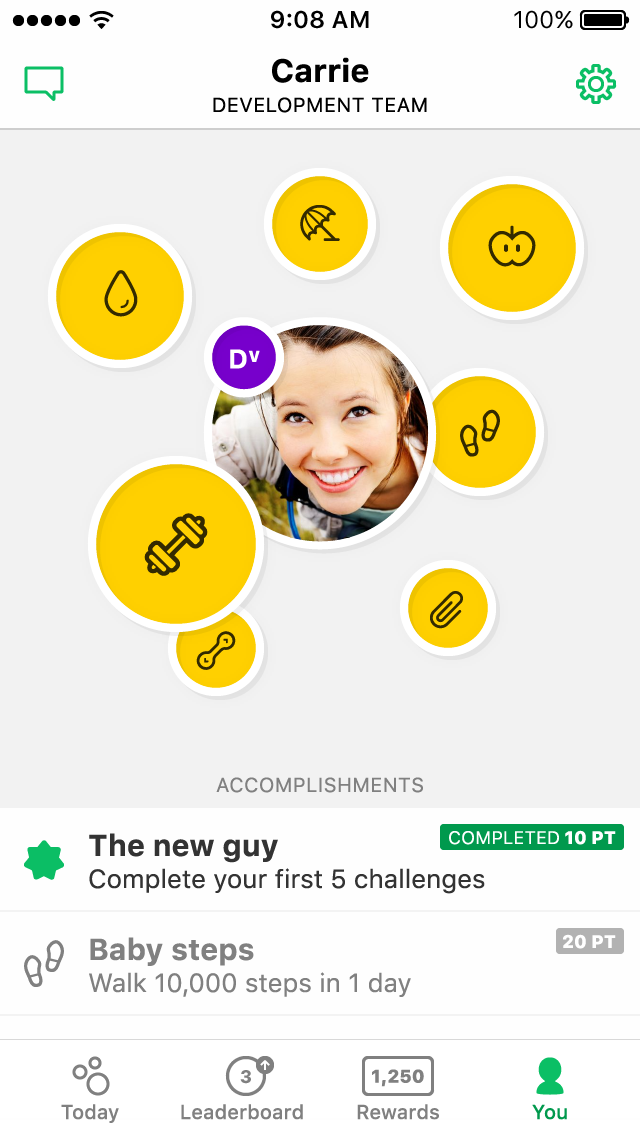Switch to the Today tab
Viewport: 640px width, 1136px height.
coord(90,1088)
